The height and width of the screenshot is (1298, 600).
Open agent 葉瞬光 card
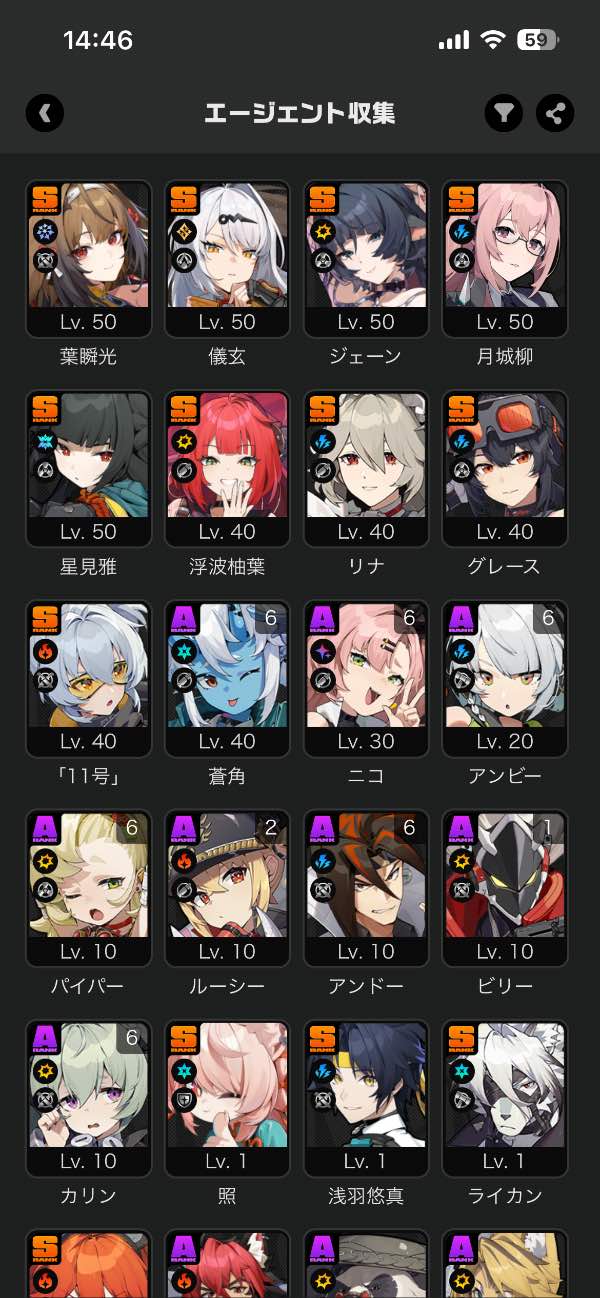pyautogui.click(x=88, y=258)
